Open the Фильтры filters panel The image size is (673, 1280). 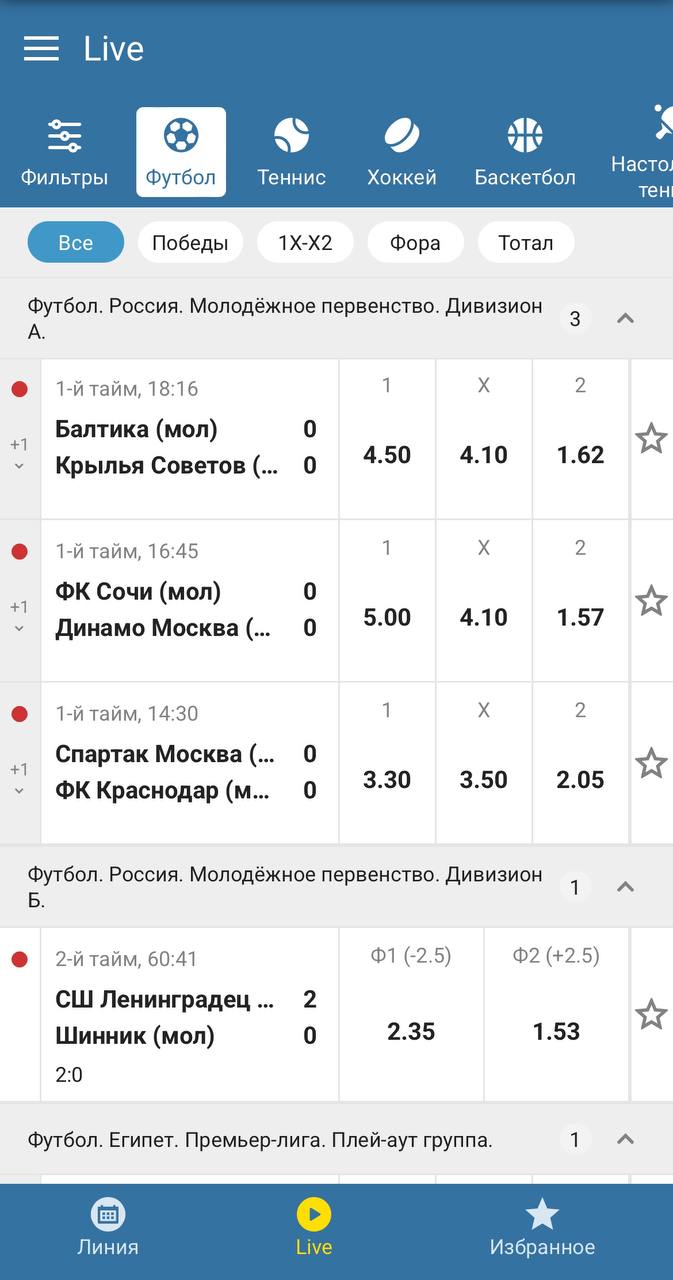[64, 152]
